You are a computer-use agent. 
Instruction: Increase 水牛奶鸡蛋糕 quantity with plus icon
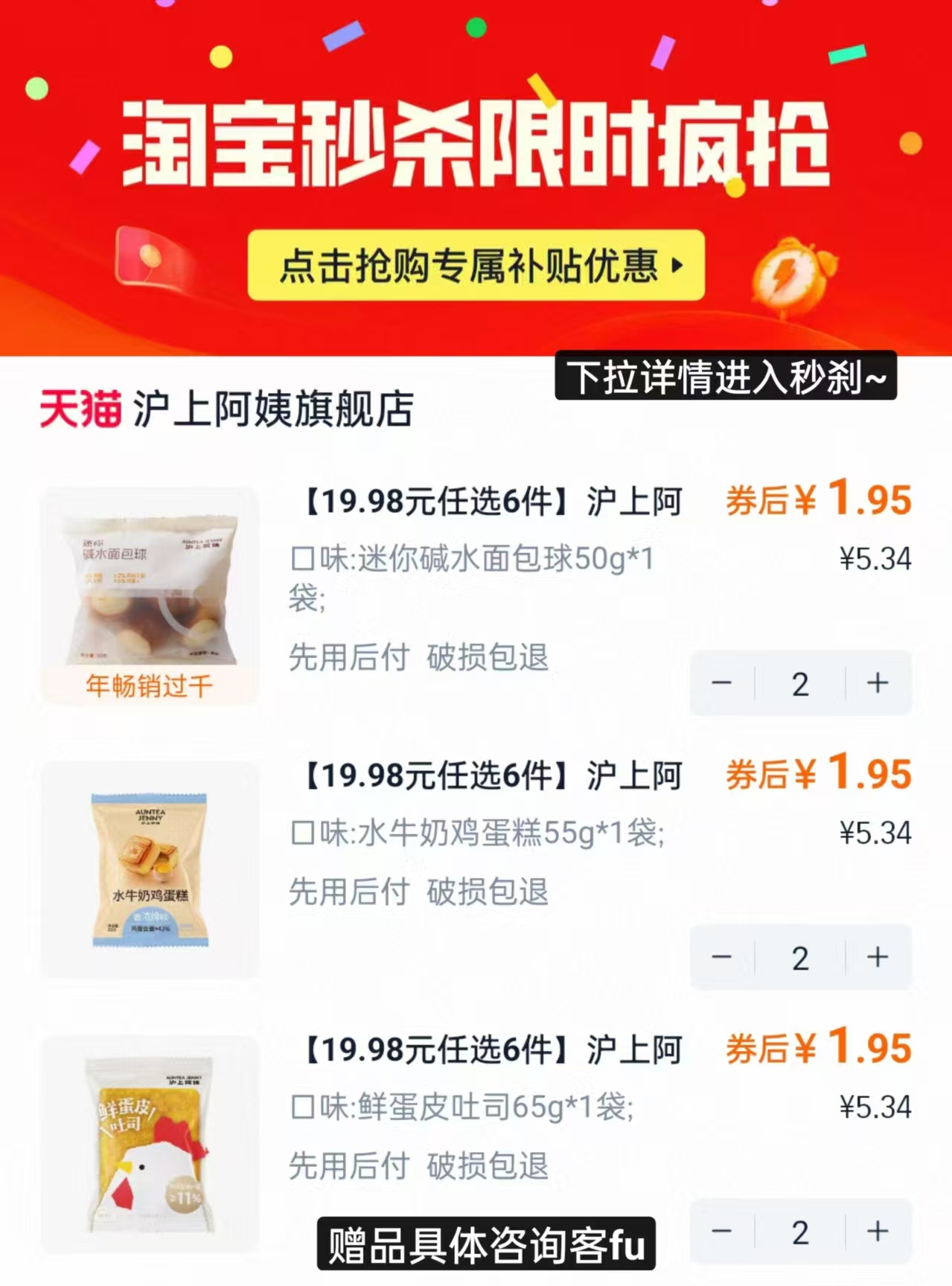(x=877, y=957)
